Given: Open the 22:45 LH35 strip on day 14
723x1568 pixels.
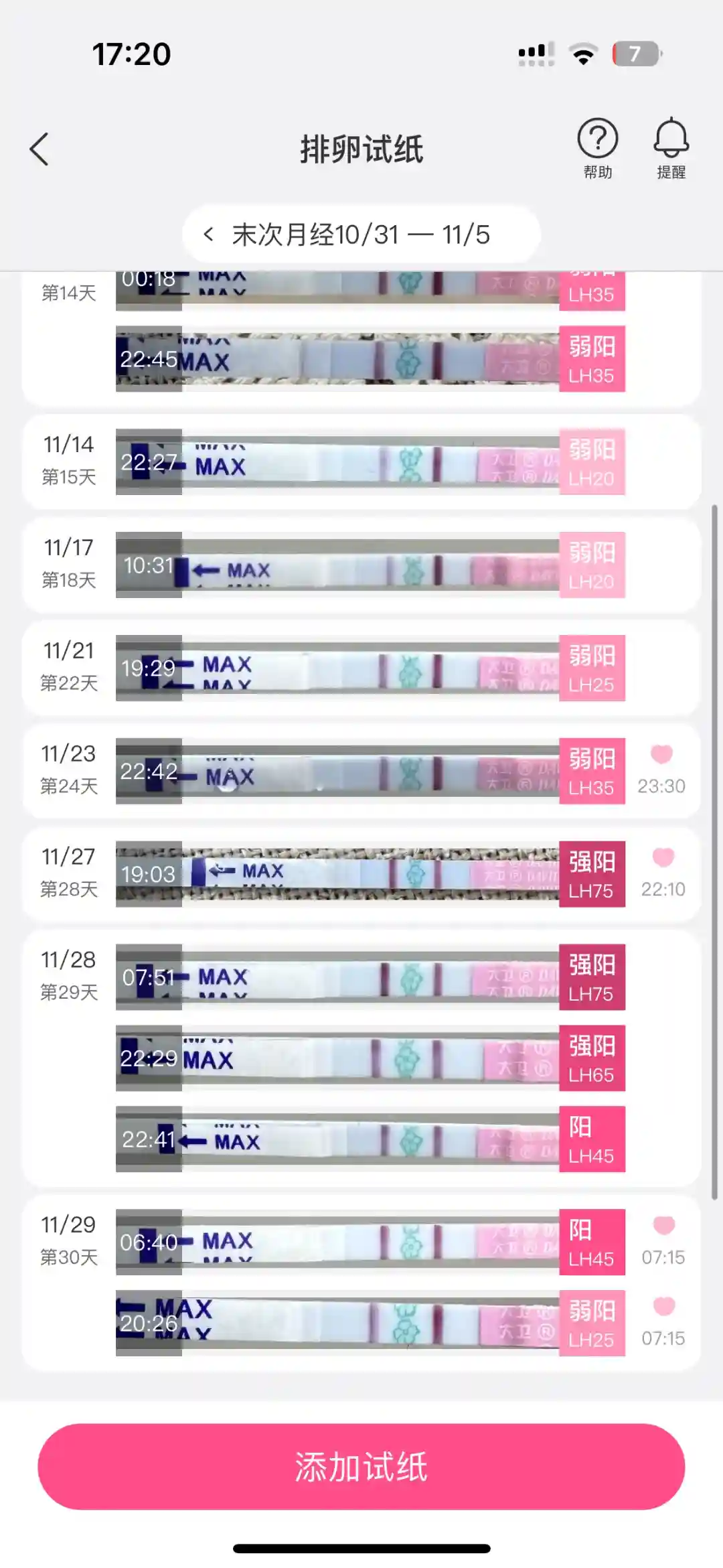Looking at the screenshot, I should point(370,359).
